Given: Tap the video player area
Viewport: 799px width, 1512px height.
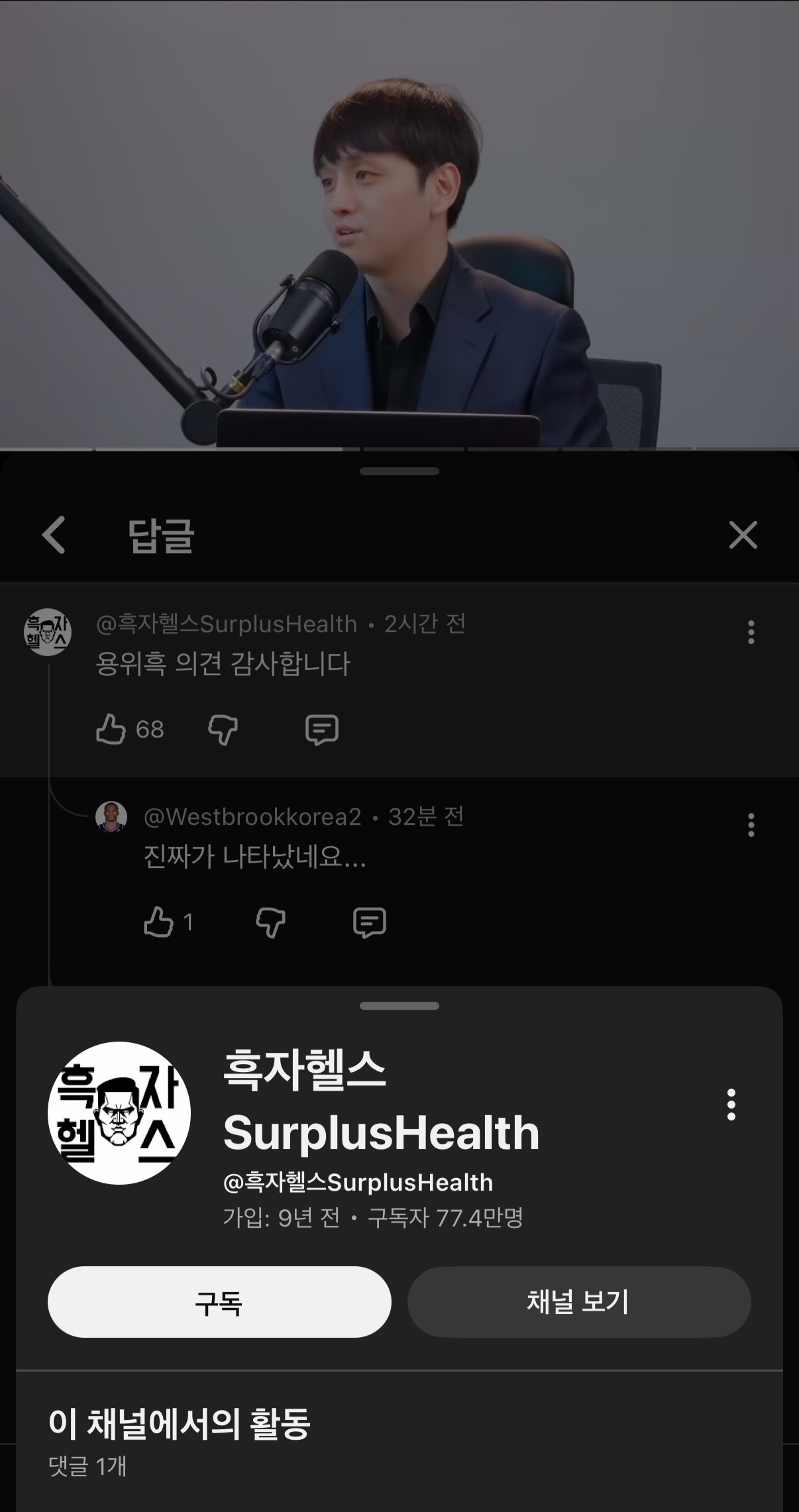Looking at the screenshot, I should [399, 225].
